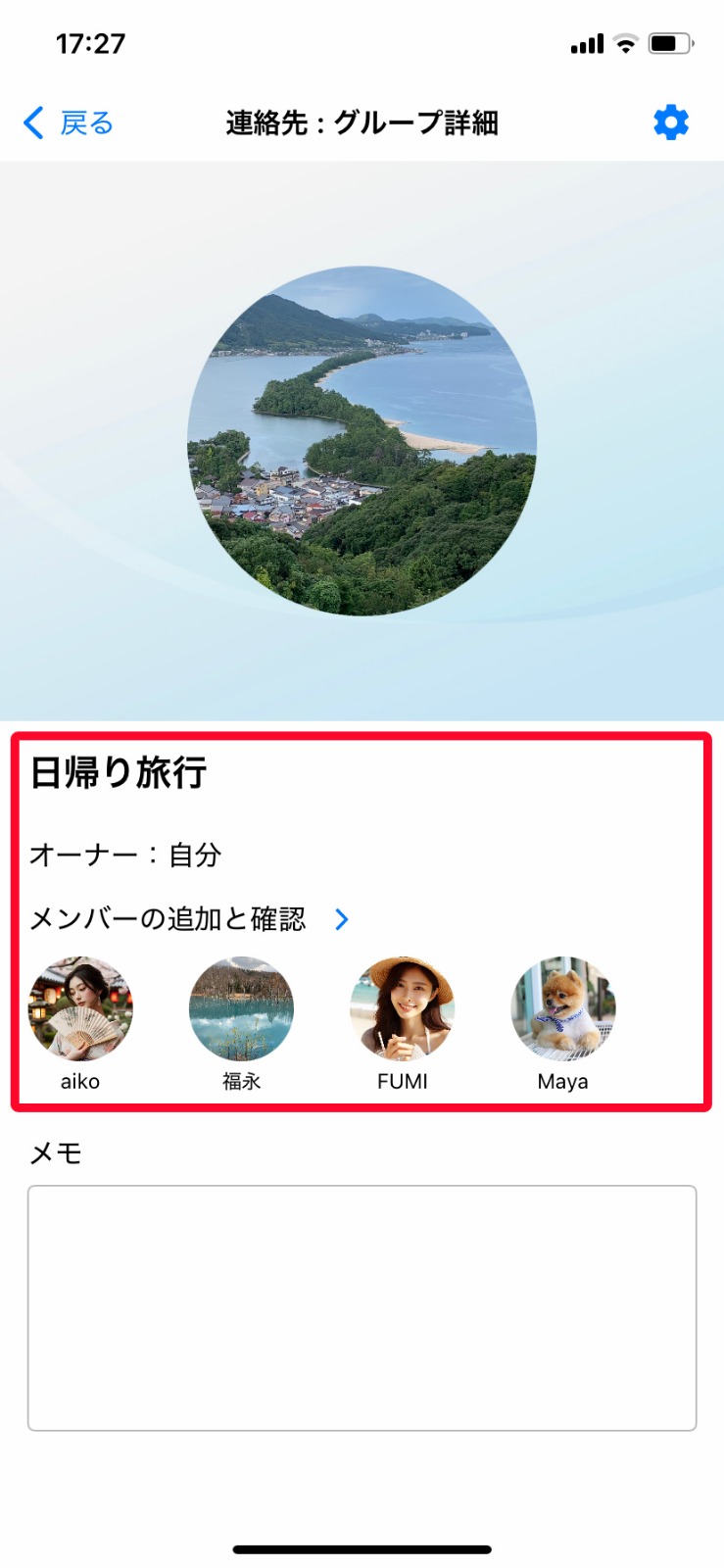View aiko's member profile
This screenshot has height=1568, width=724.
[x=80, y=1008]
